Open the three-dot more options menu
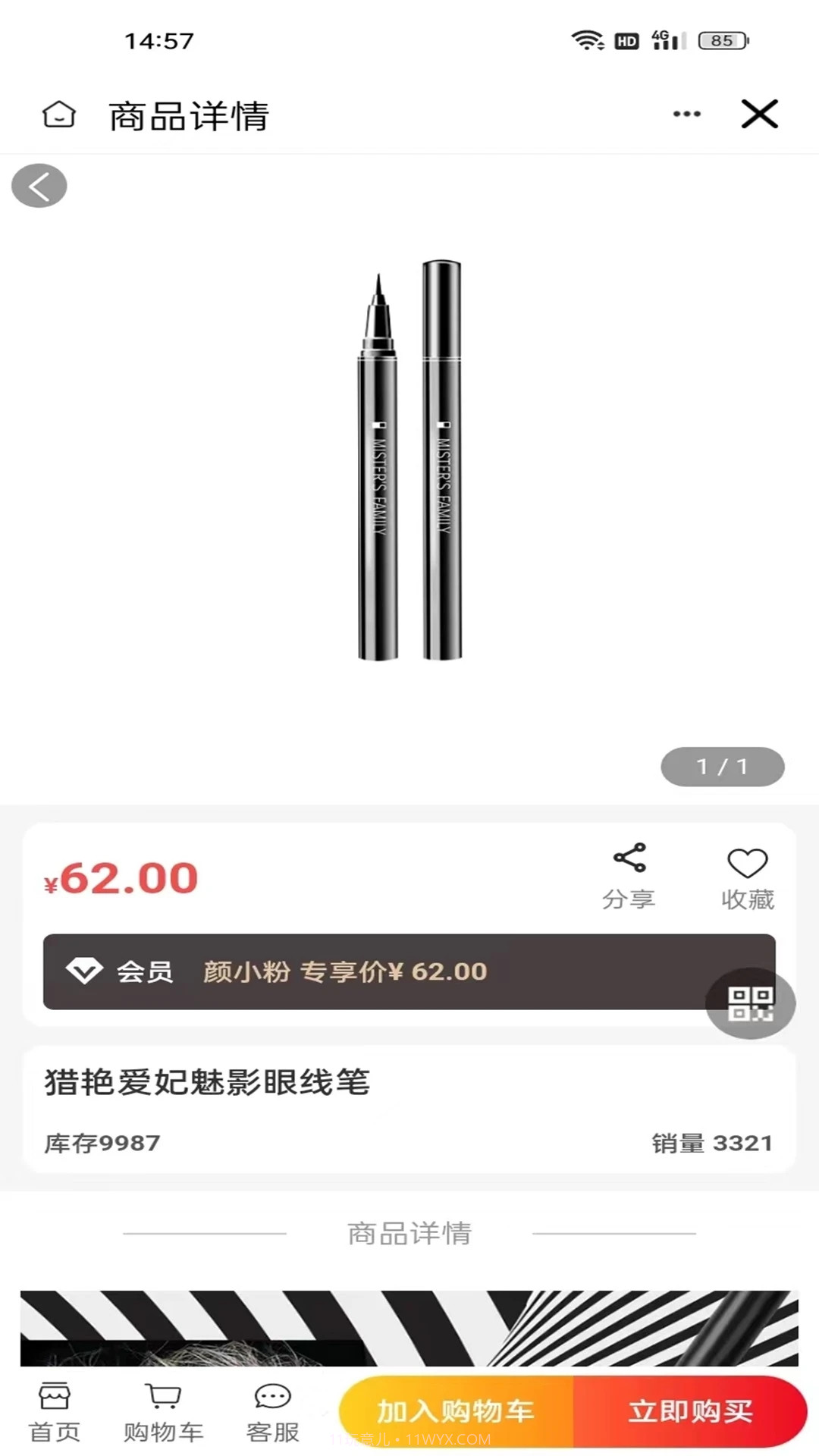Viewport: 819px width, 1456px height. coord(685,113)
